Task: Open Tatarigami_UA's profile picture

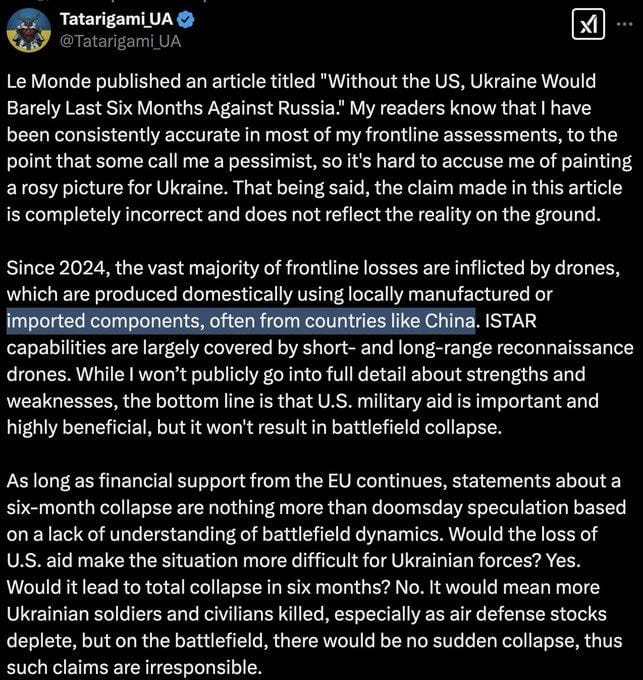Action: (29, 30)
